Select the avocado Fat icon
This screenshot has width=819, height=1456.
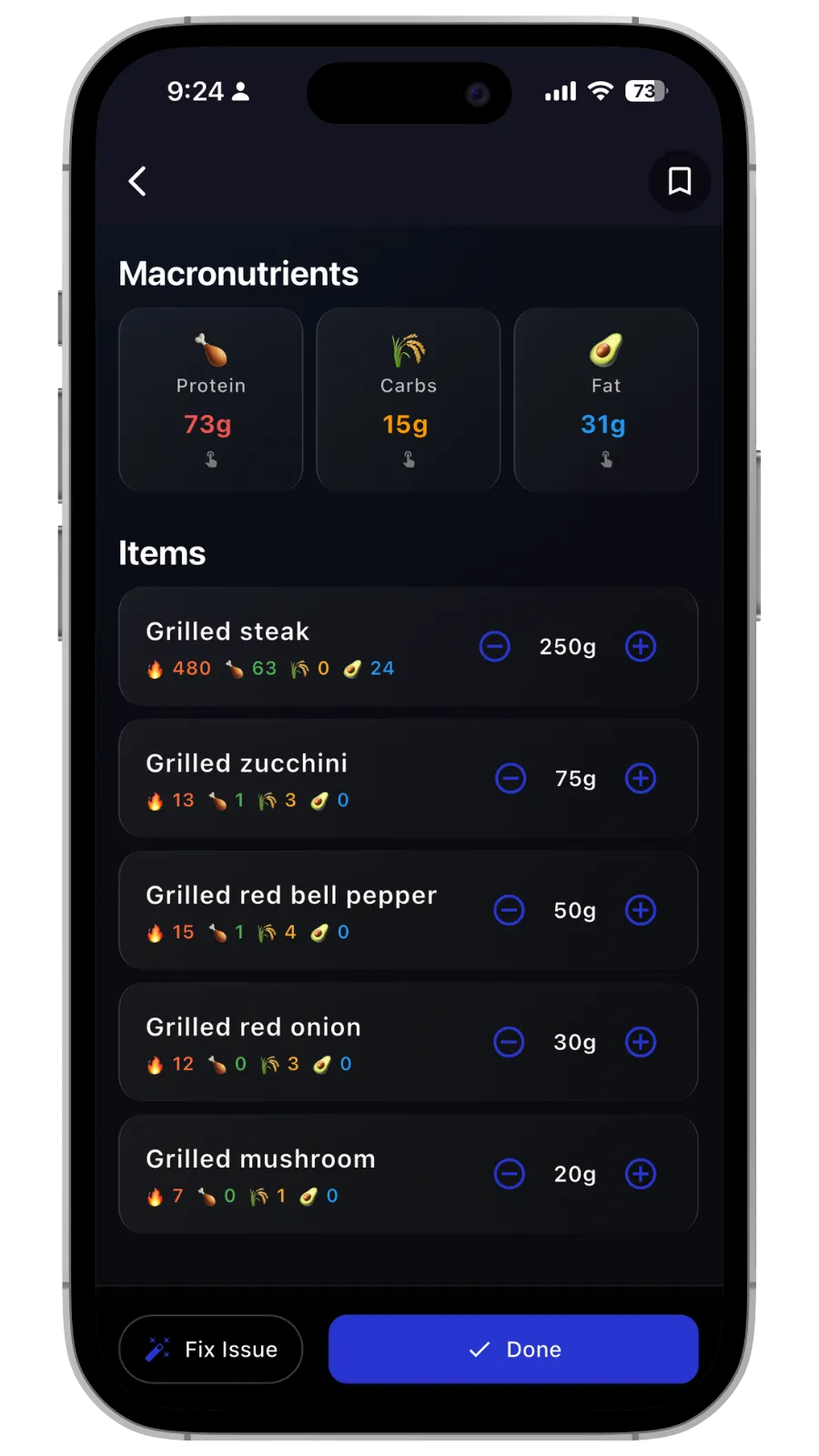(x=604, y=349)
